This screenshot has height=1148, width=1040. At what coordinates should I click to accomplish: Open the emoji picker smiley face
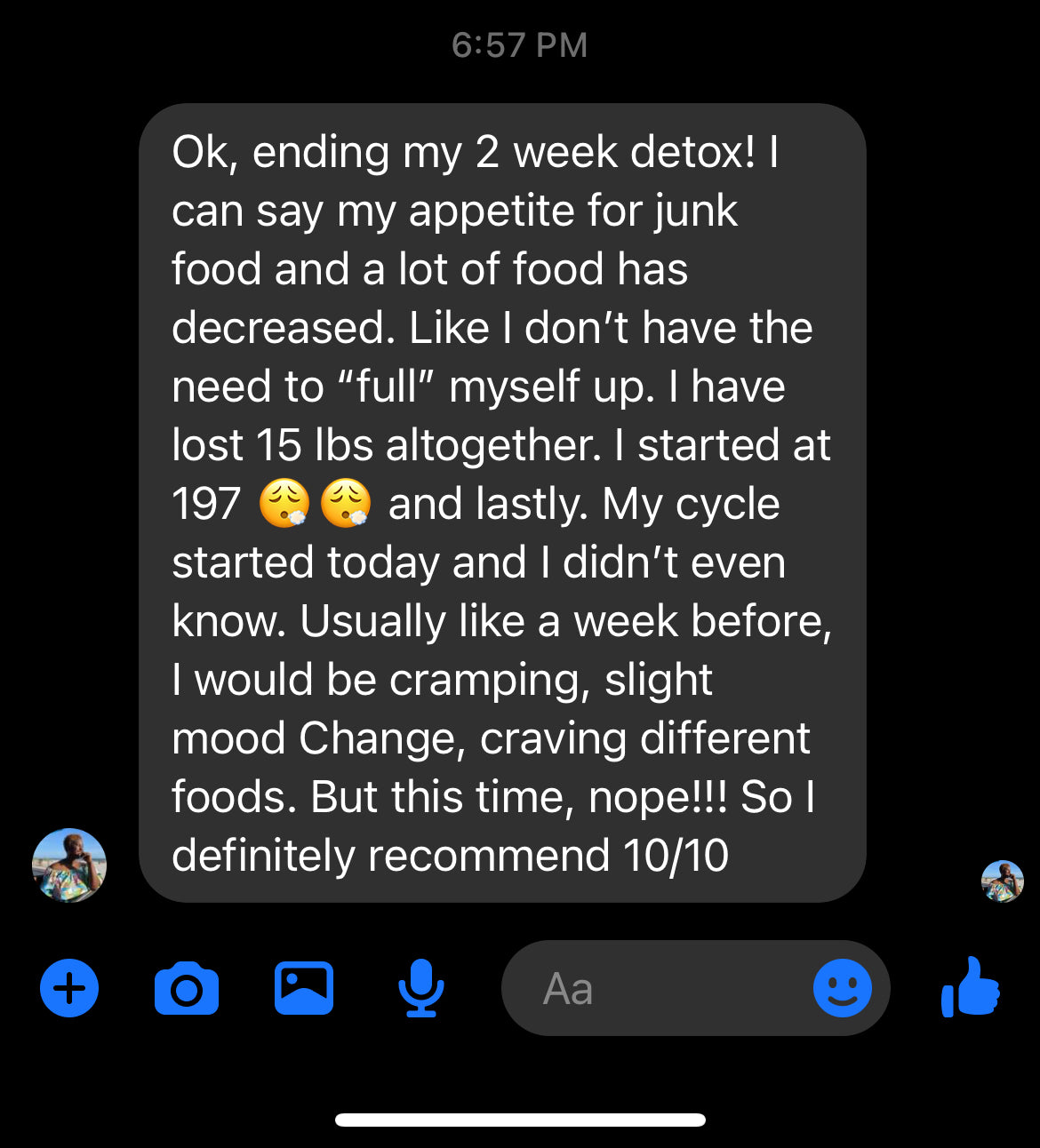842,988
